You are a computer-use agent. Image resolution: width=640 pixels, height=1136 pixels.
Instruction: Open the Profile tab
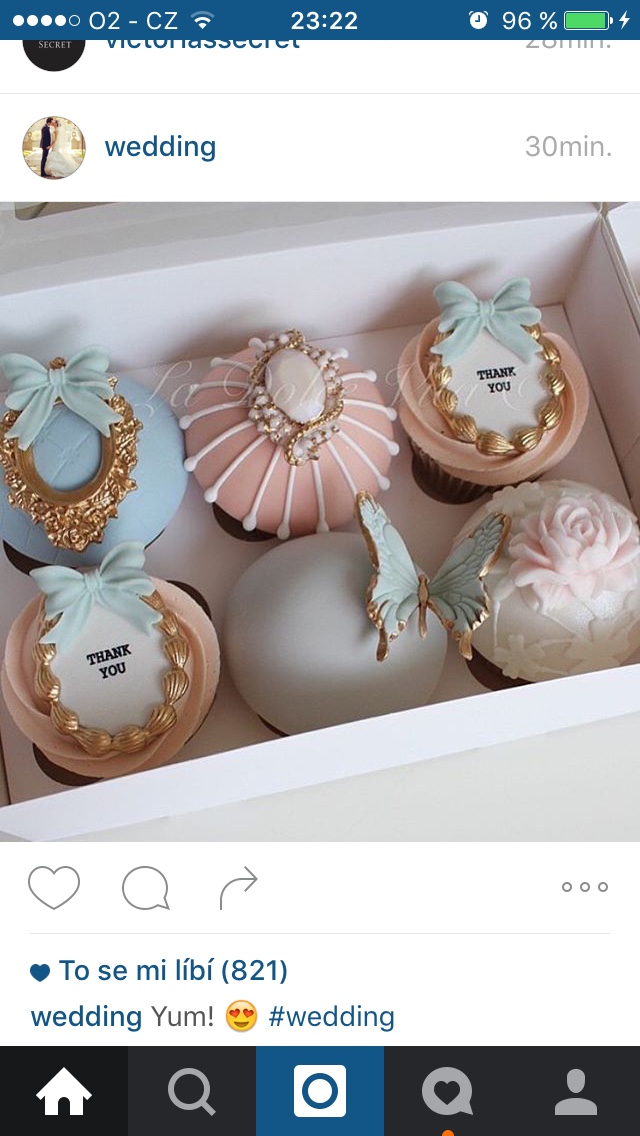(x=576, y=1091)
